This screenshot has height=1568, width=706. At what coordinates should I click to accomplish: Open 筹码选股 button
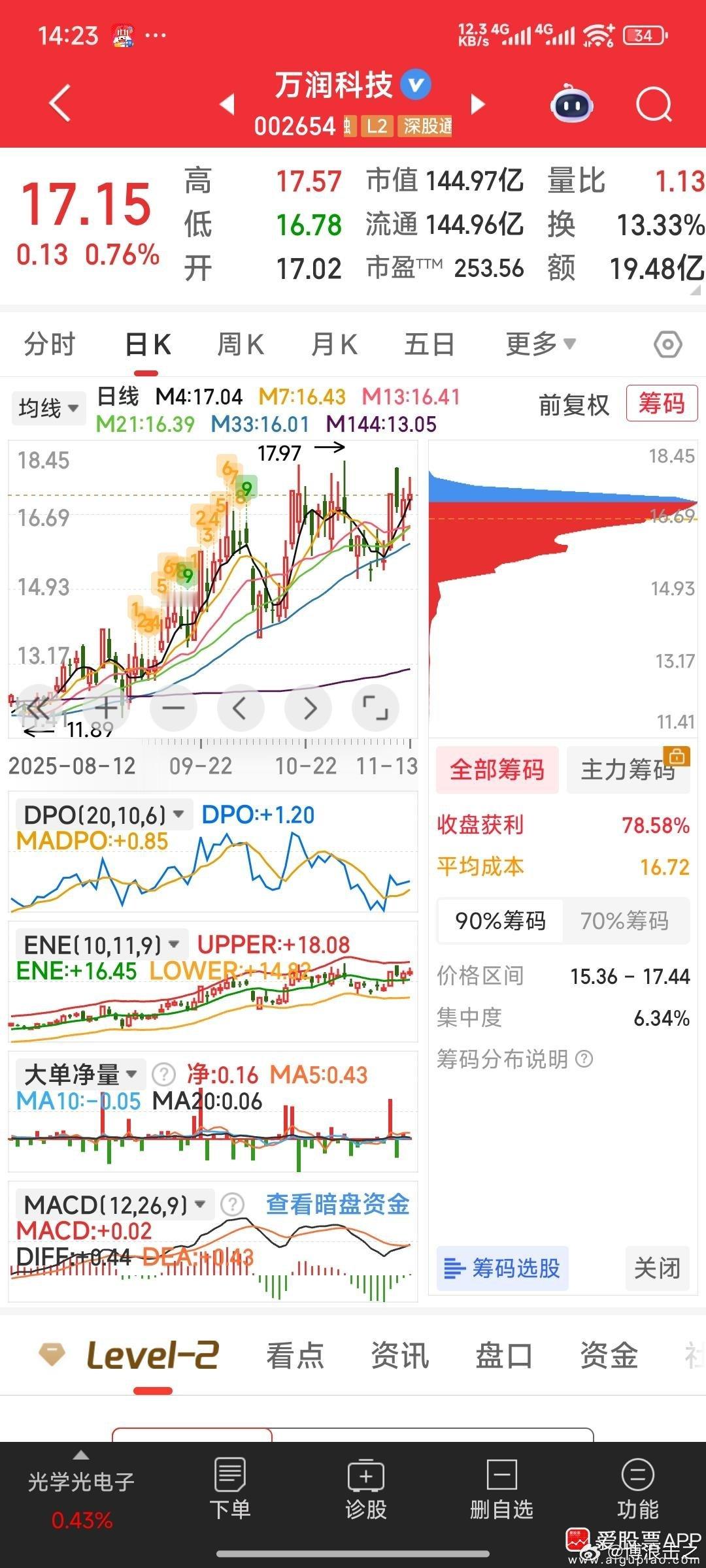[502, 1268]
